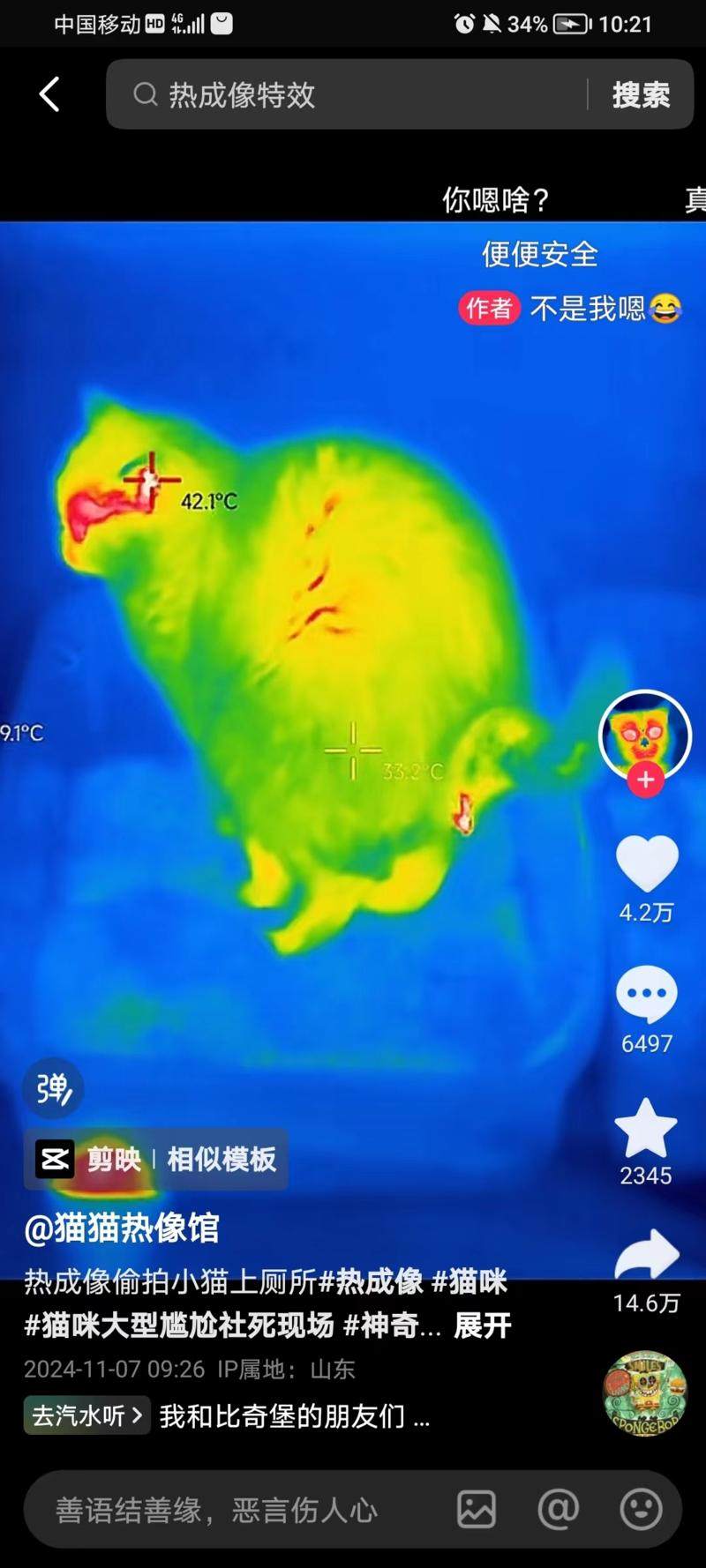
Task: Expand the caption with 展开
Action: 482,1325
